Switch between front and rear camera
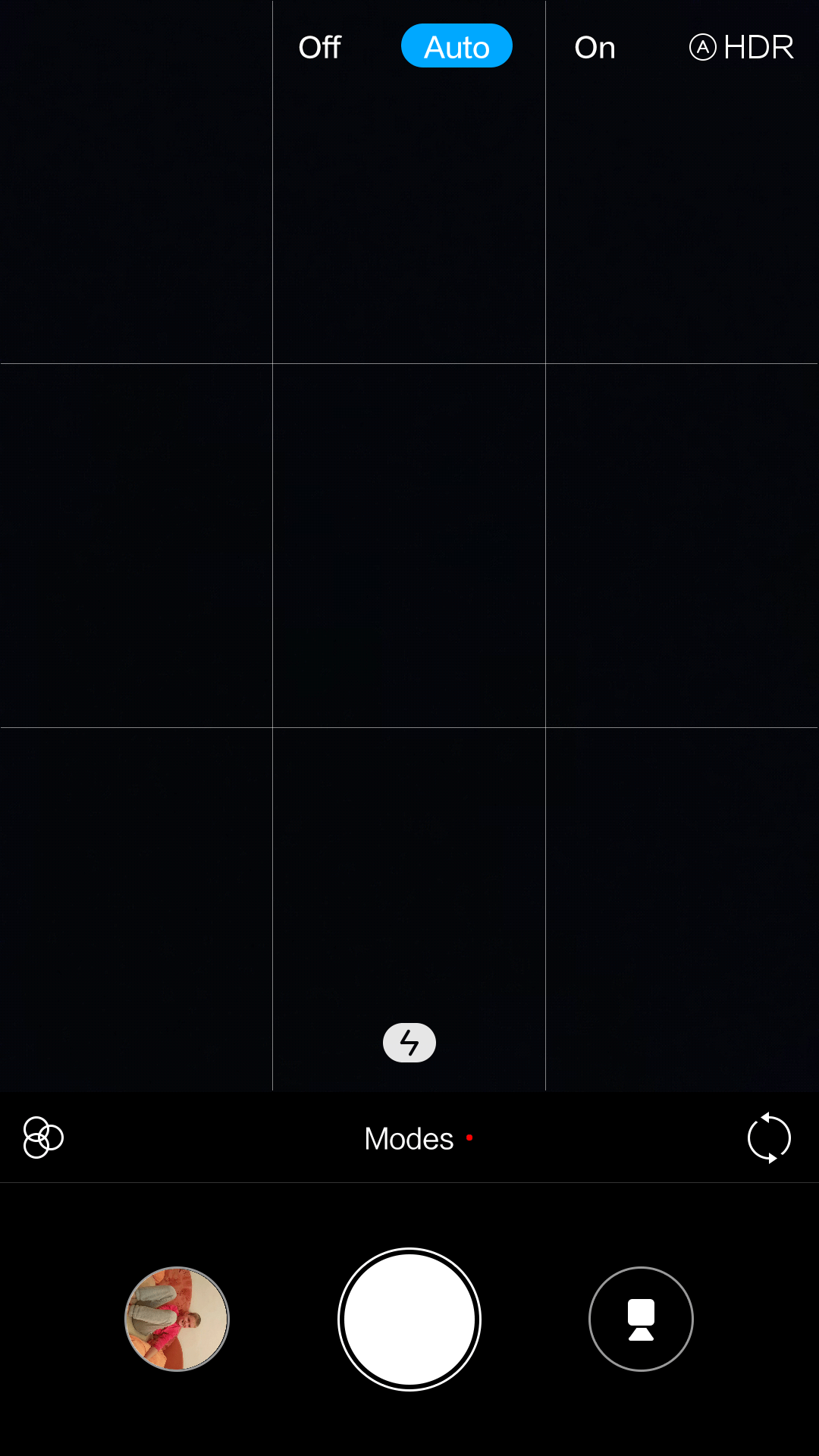 769,1137
